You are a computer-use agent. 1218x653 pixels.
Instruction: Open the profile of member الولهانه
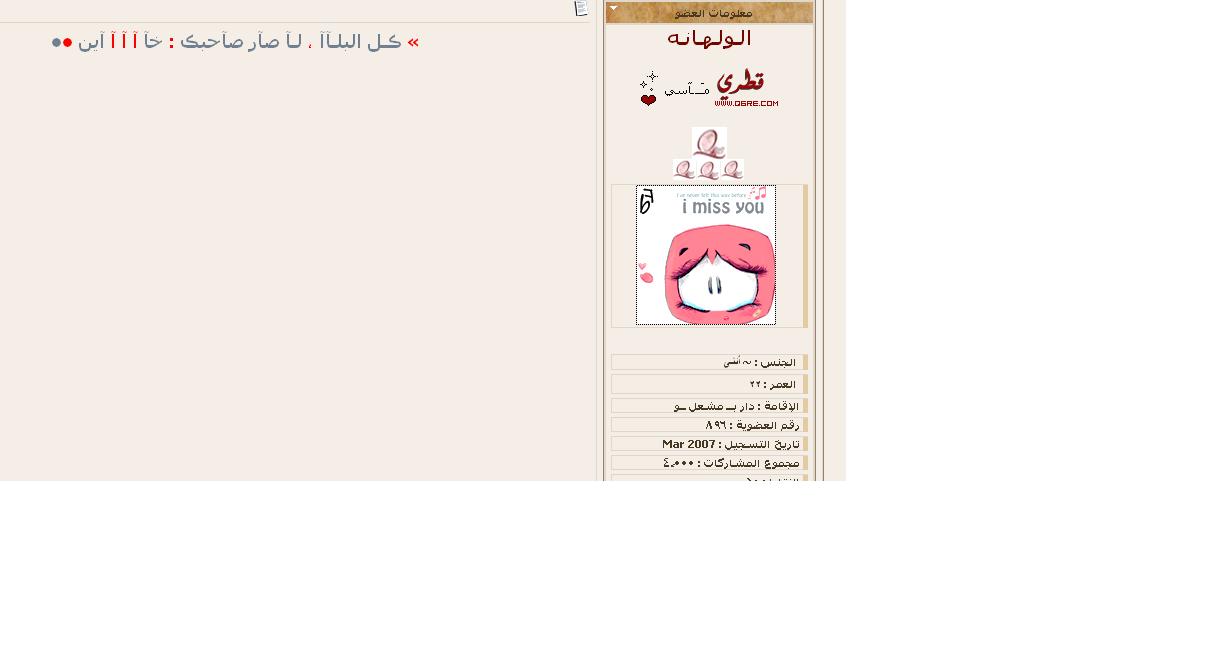coord(708,39)
